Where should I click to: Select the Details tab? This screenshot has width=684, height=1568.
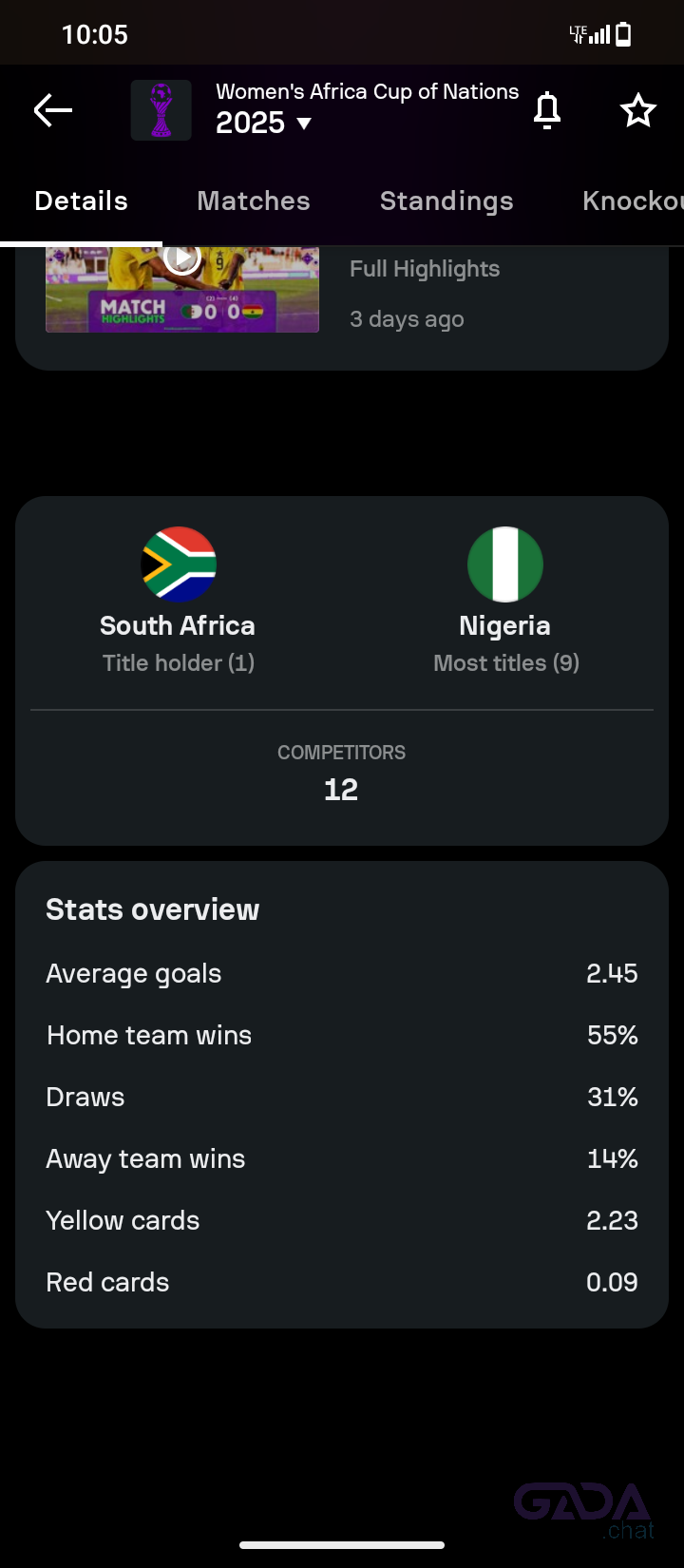click(x=82, y=201)
